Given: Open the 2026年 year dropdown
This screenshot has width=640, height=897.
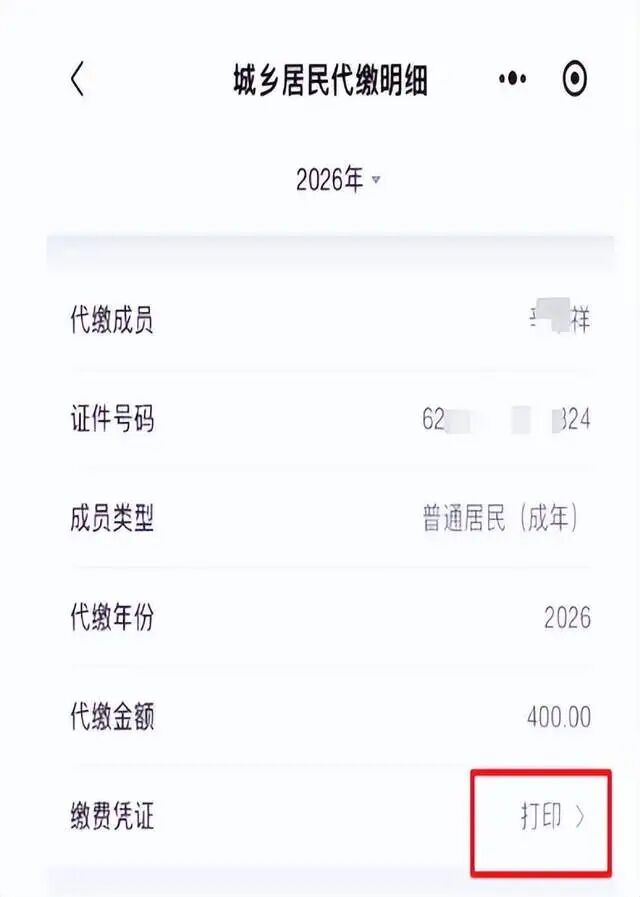Looking at the screenshot, I should [338, 180].
